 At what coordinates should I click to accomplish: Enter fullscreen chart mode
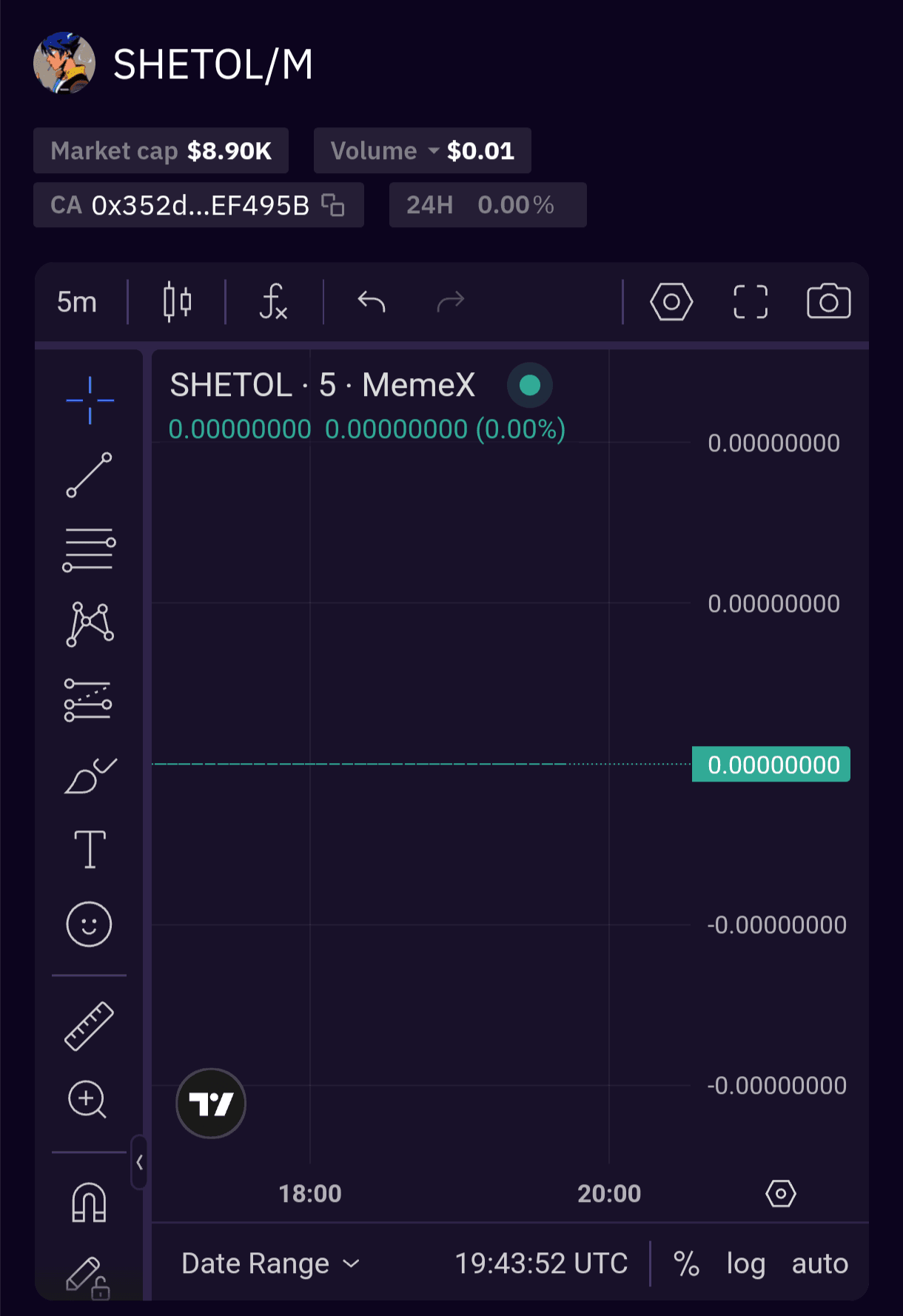pos(750,302)
